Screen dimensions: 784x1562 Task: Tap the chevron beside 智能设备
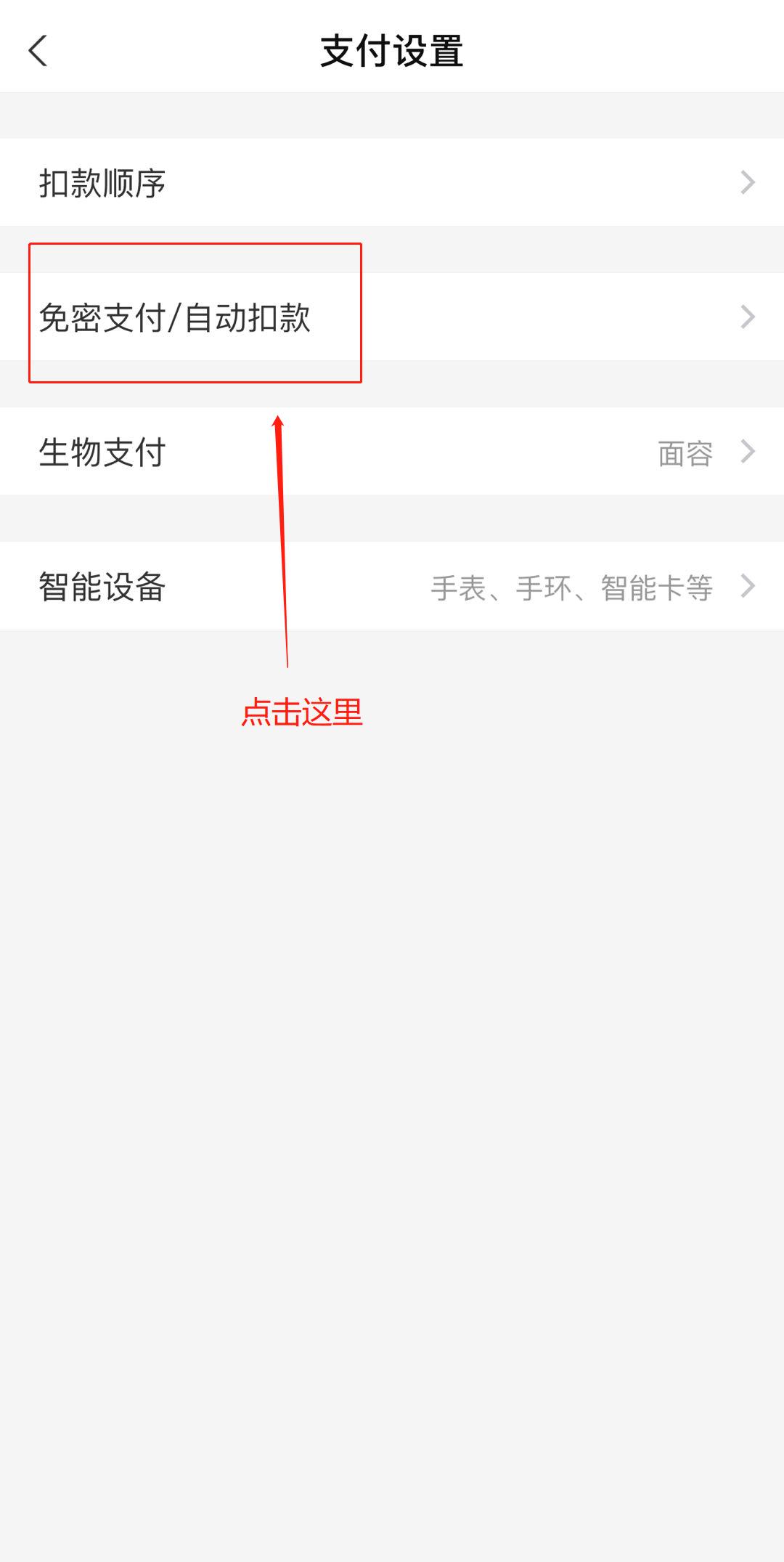[748, 587]
